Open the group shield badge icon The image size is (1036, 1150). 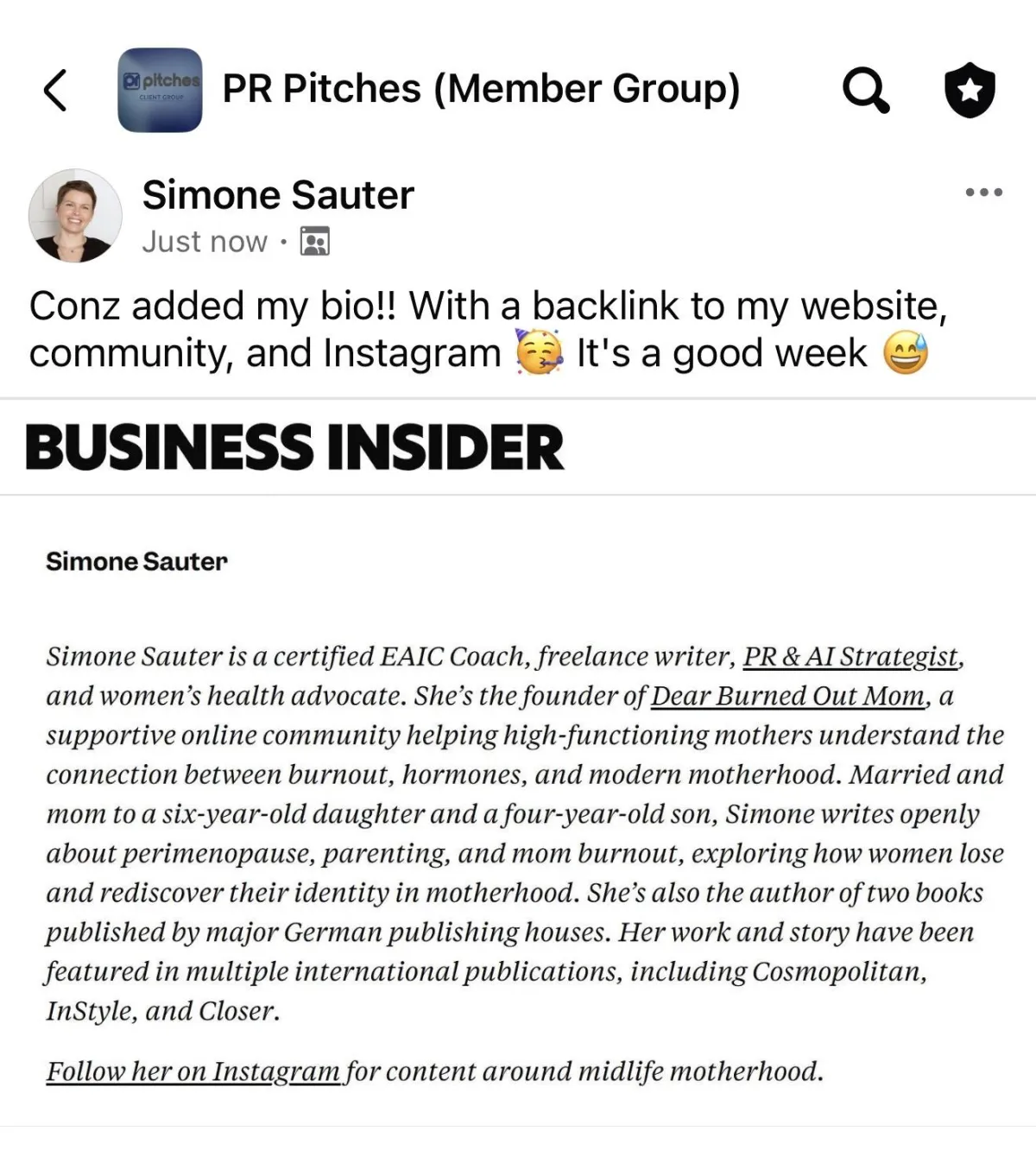[970, 90]
